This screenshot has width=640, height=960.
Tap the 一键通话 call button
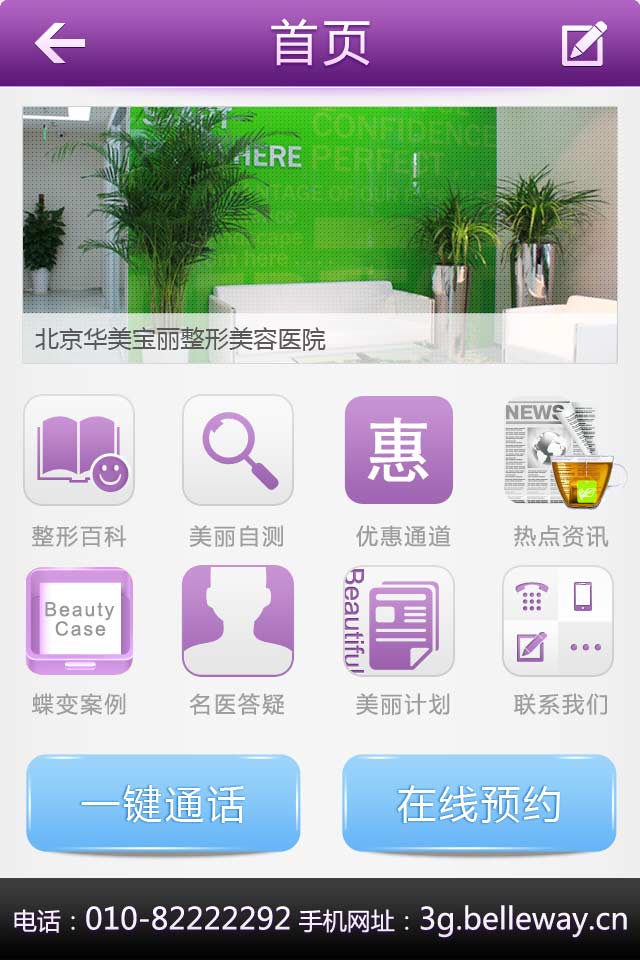click(x=163, y=804)
